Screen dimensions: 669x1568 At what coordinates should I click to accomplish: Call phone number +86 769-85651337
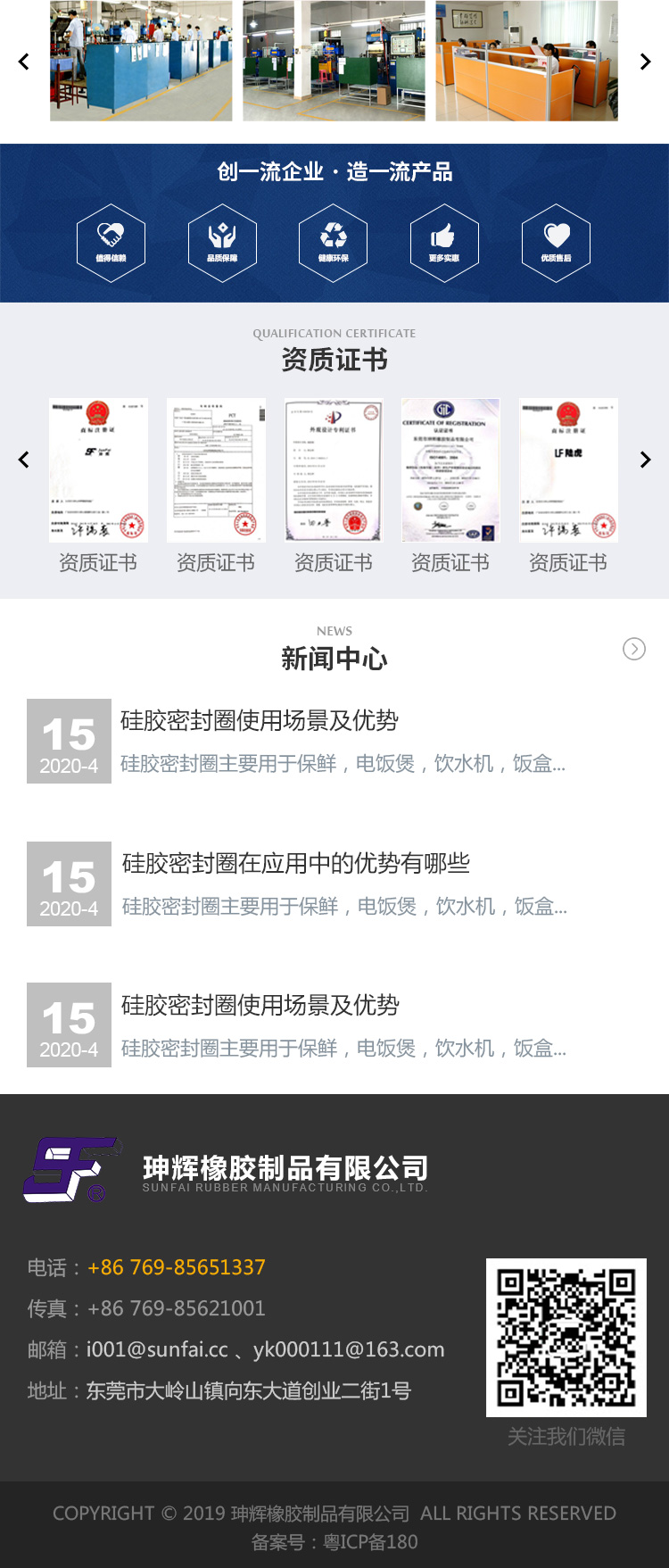click(x=177, y=1267)
